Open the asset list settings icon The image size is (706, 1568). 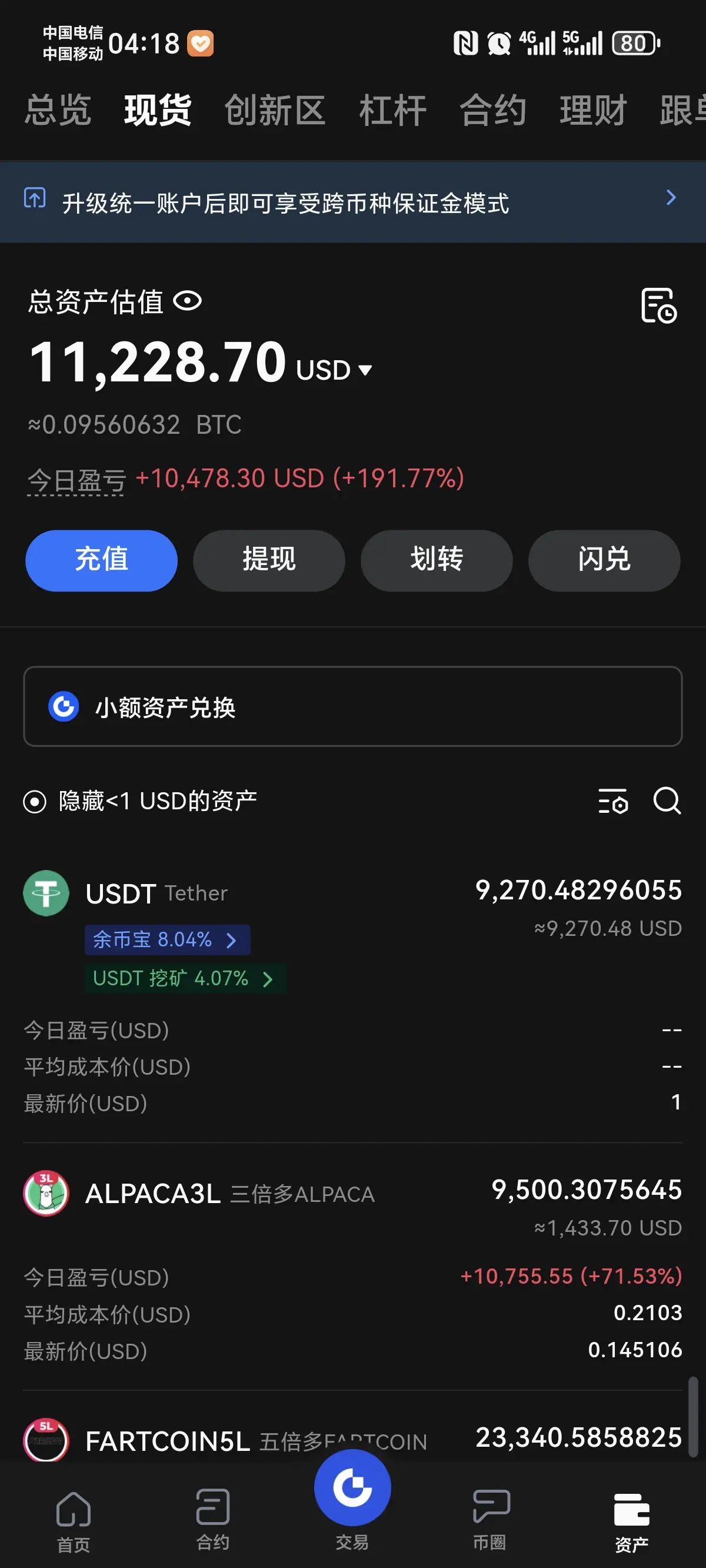pyautogui.click(x=612, y=801)
